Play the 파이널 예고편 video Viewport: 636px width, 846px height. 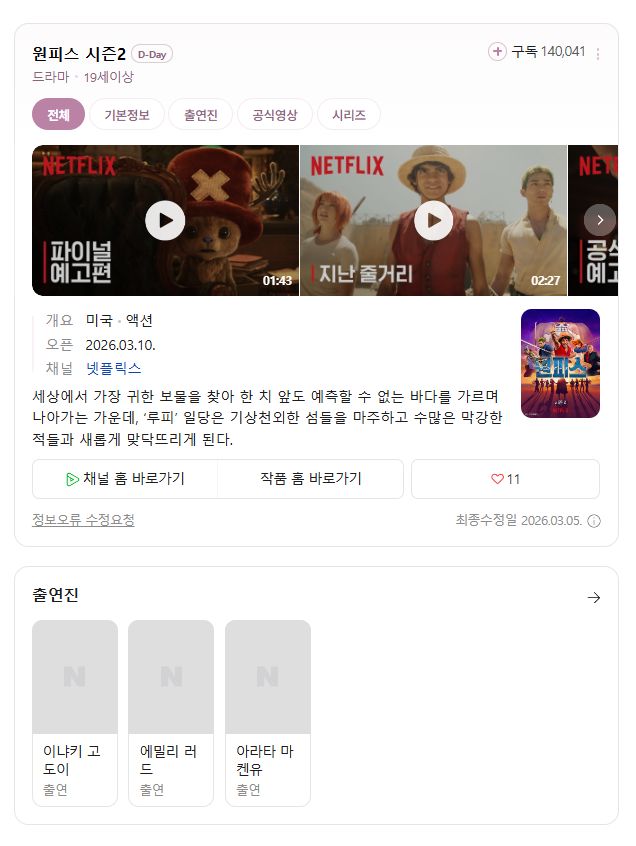pyautogui.click(x=165, y=220)
